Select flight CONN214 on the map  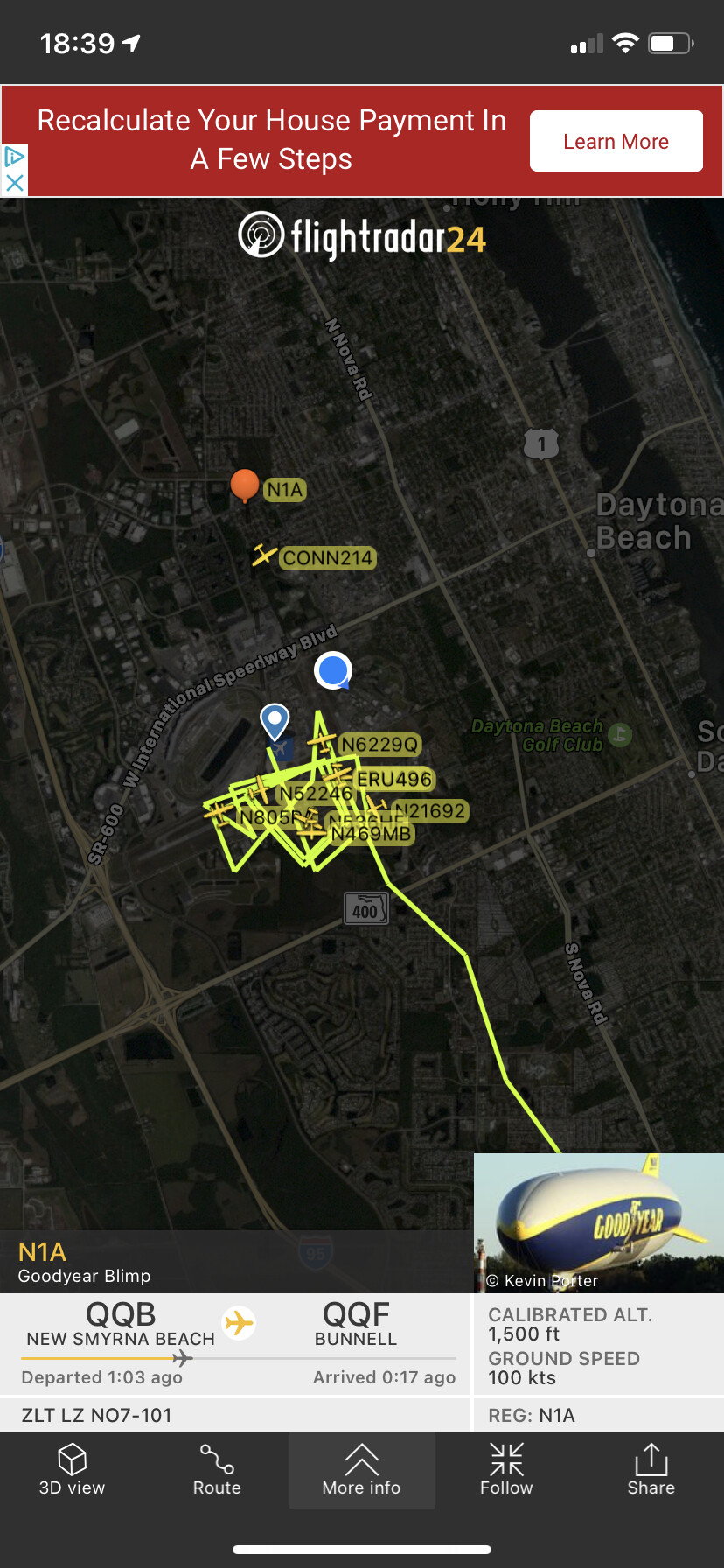(327, 558)
